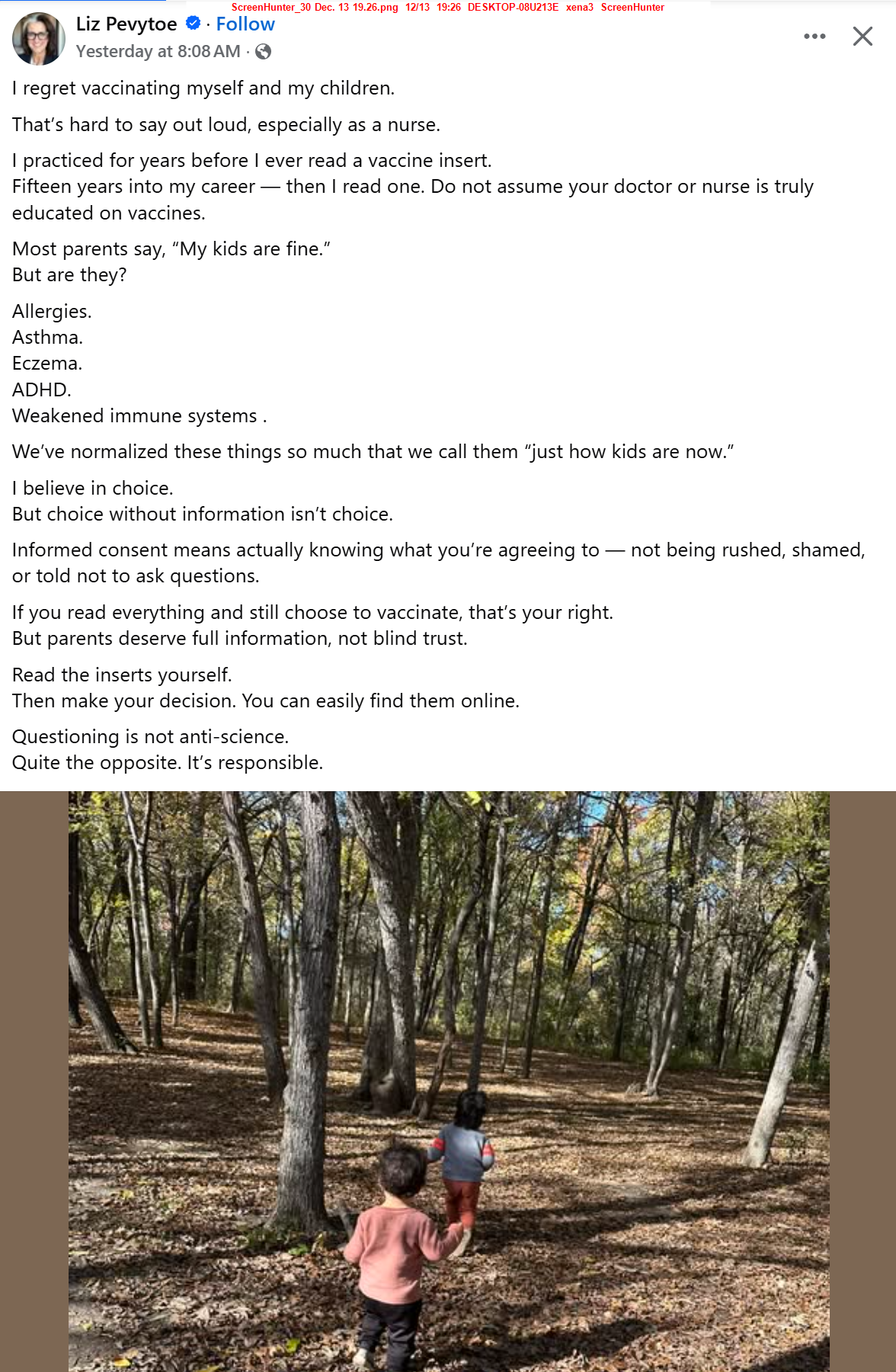
Task: Open the post's three-dot options menu
Action: click(814, 37)
